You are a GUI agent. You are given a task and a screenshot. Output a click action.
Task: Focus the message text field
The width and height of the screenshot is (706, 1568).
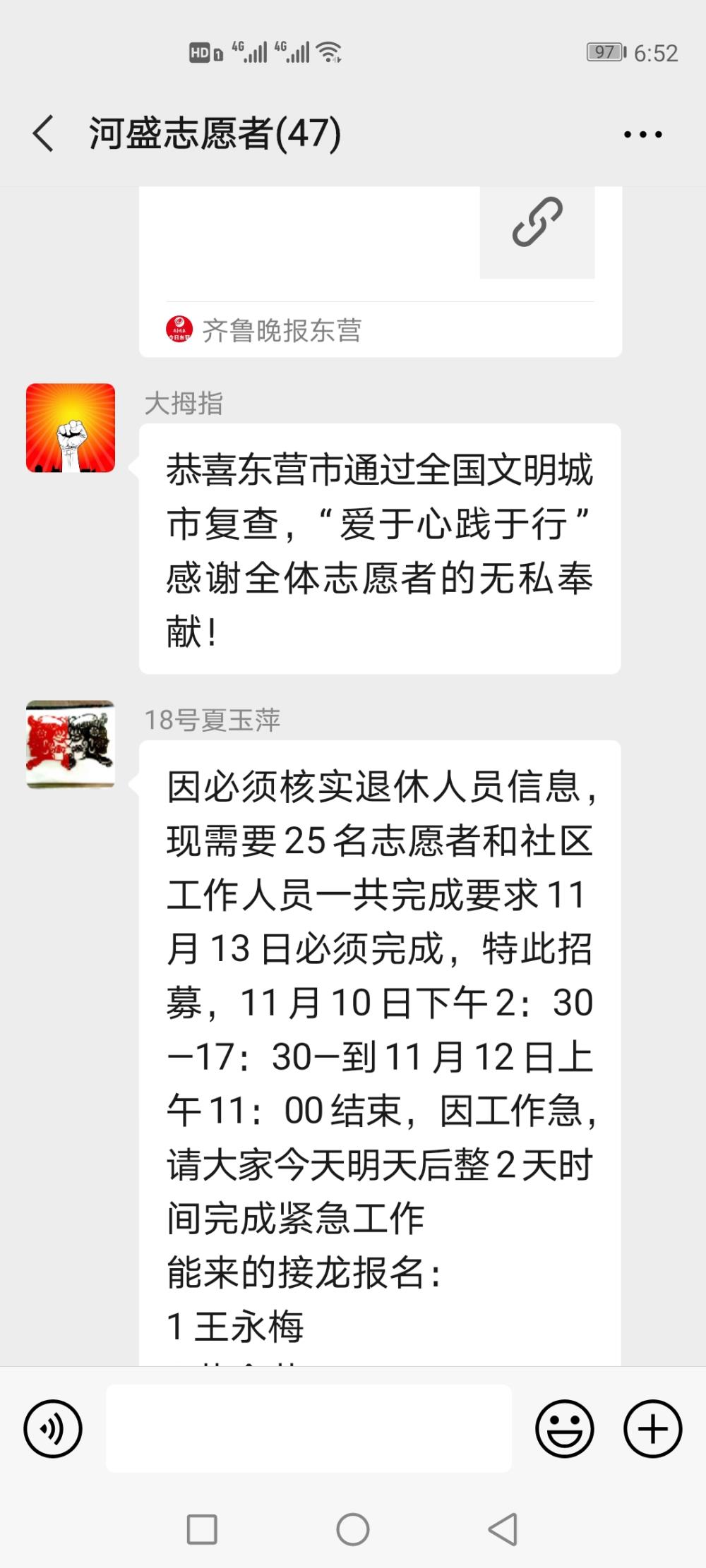pos(309,1428)
